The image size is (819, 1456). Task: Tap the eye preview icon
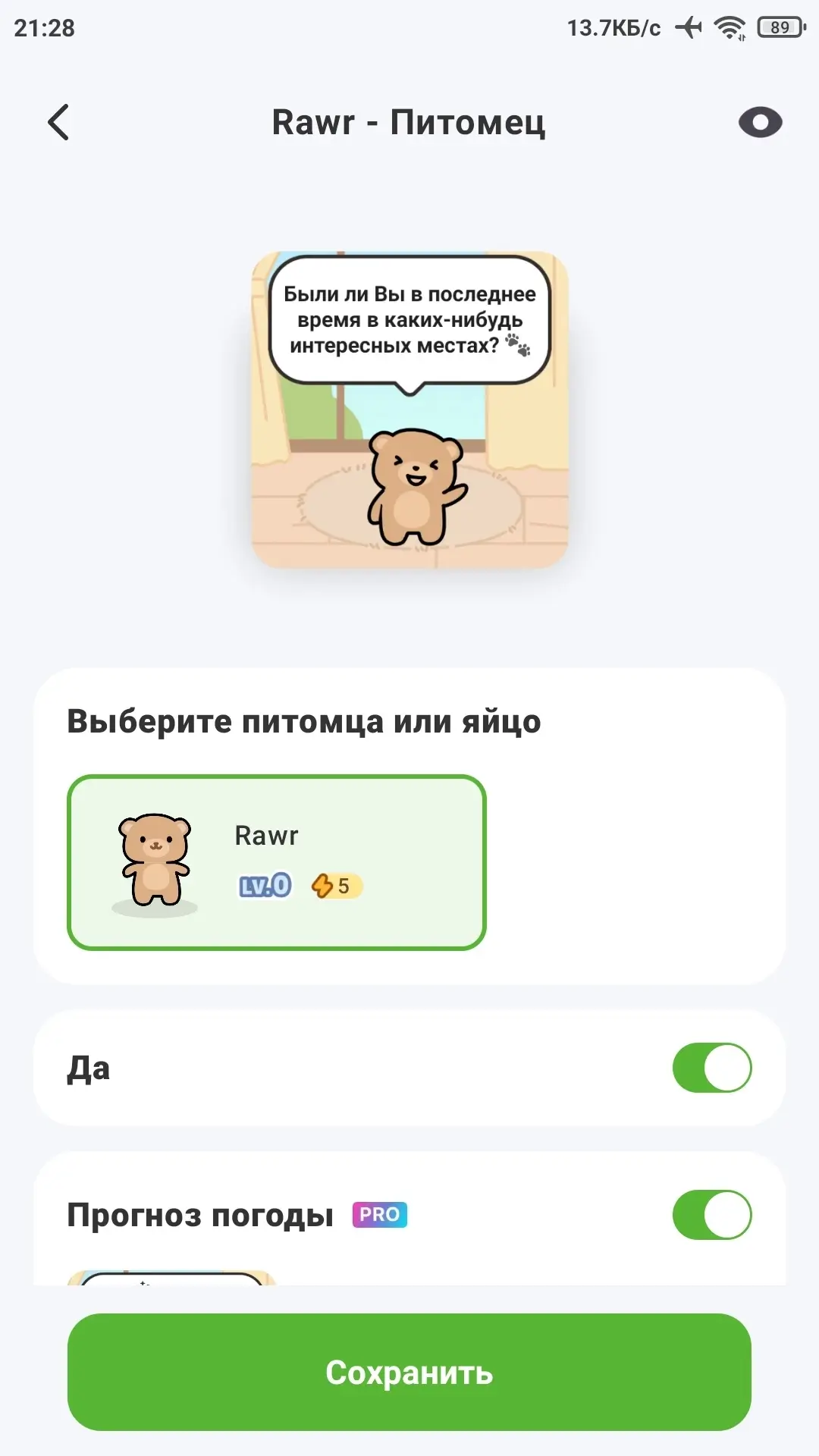click(x=760, y=122)
